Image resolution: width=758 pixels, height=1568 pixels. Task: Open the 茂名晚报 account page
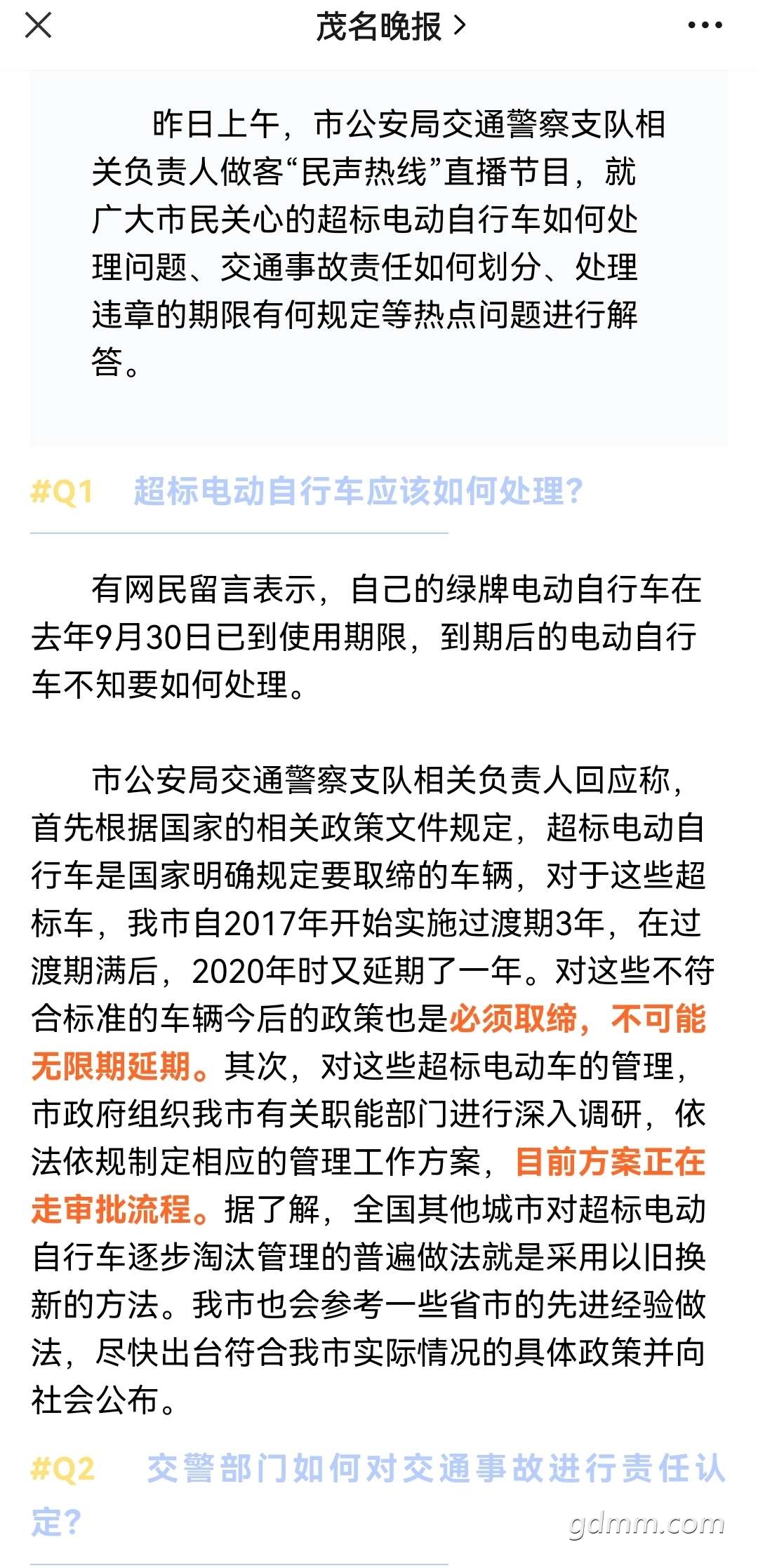(390, 27)
